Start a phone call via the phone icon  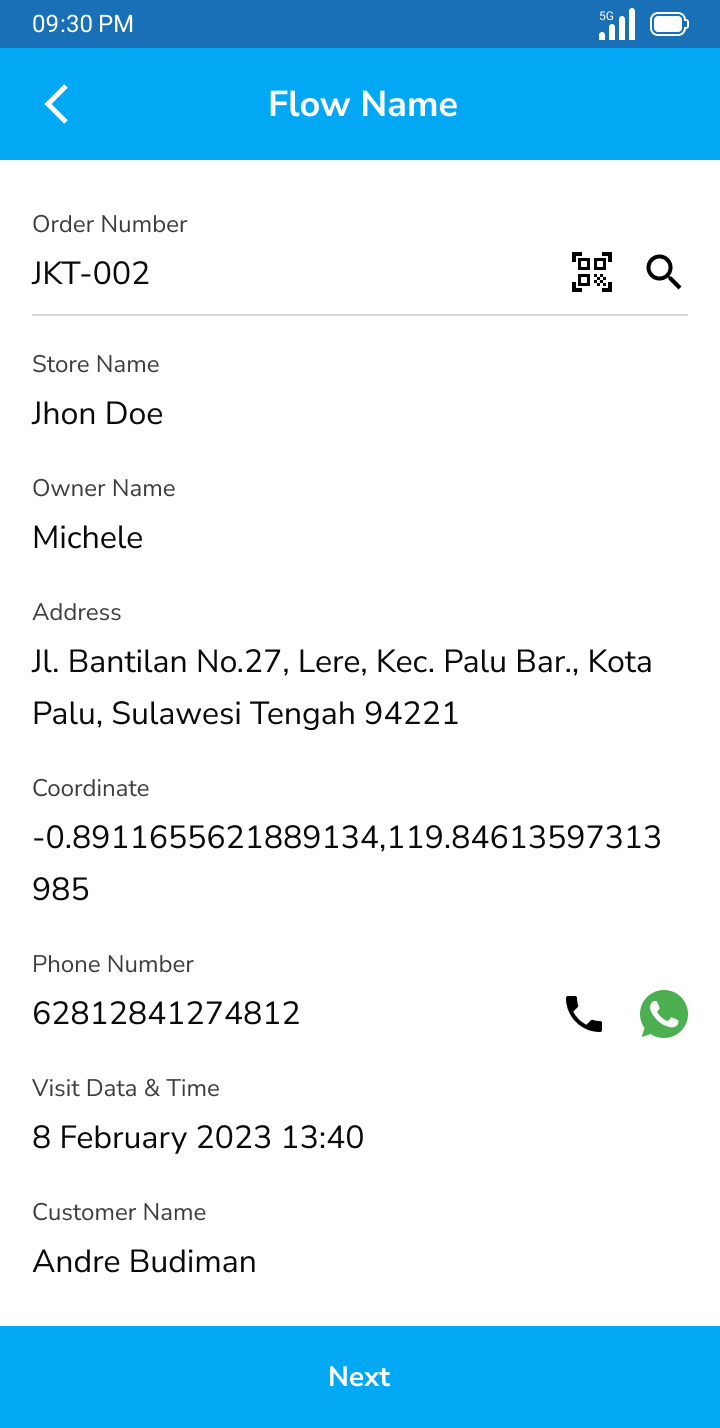click(x=583, y=1013)
